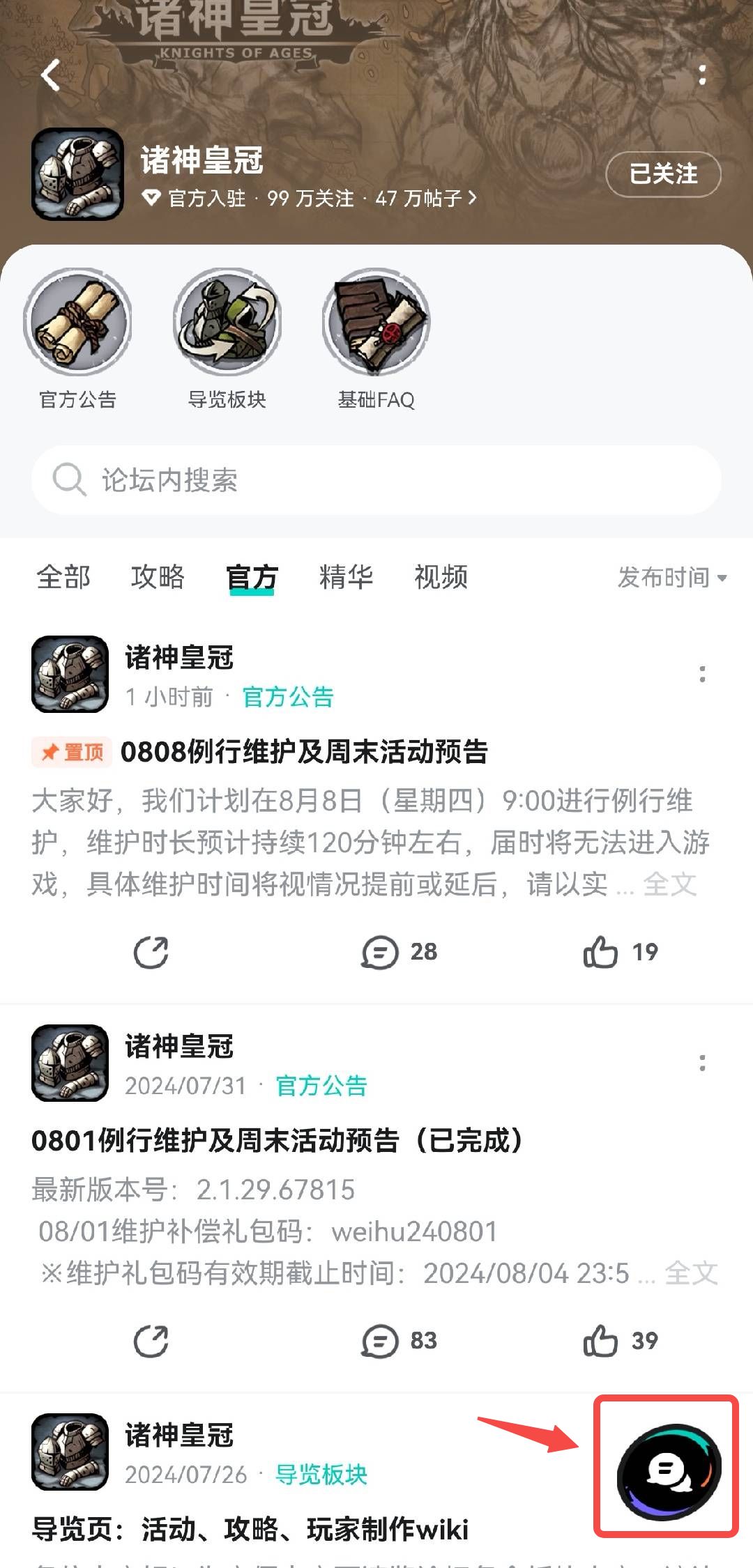Open the 官方公告 section
753x1568 pixels.
tap(77, 339)
